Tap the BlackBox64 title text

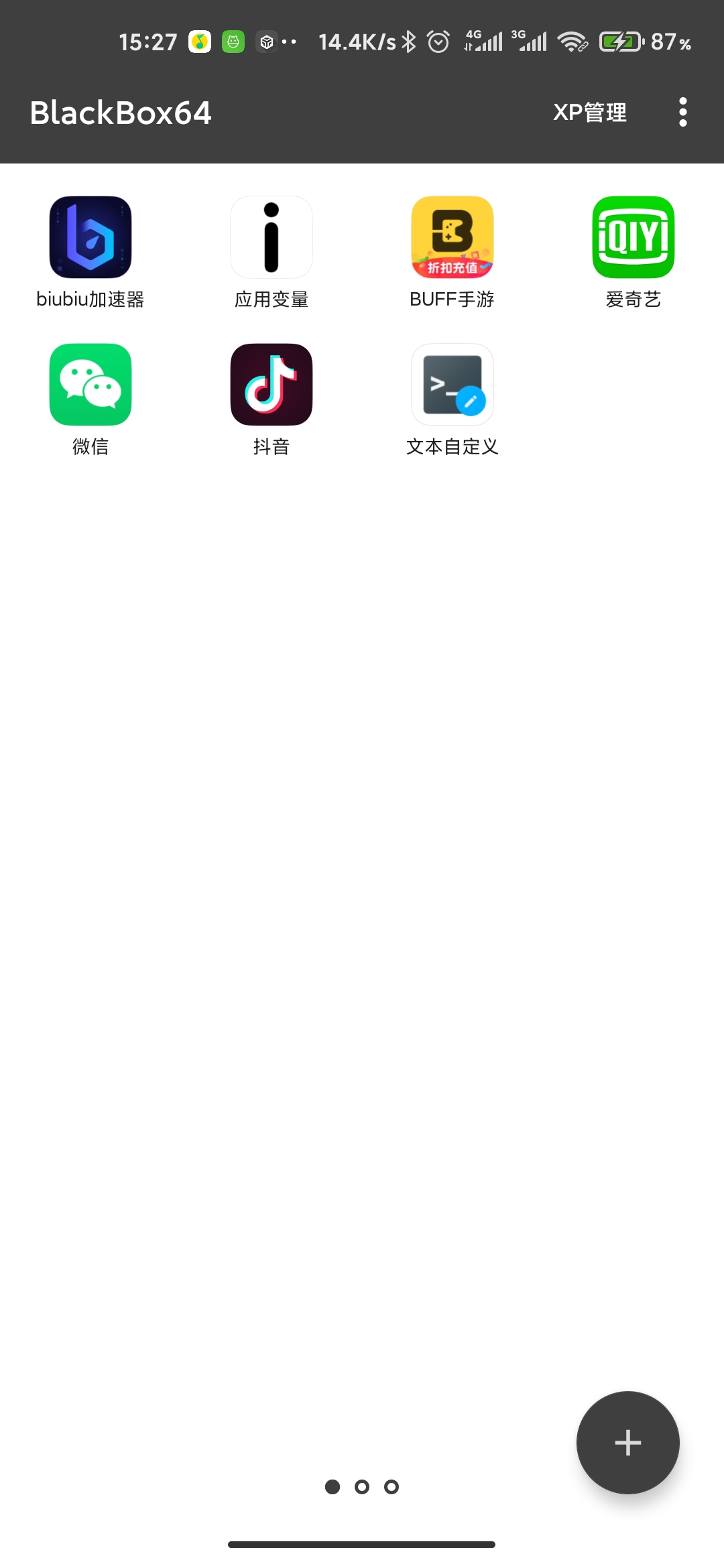121,112
